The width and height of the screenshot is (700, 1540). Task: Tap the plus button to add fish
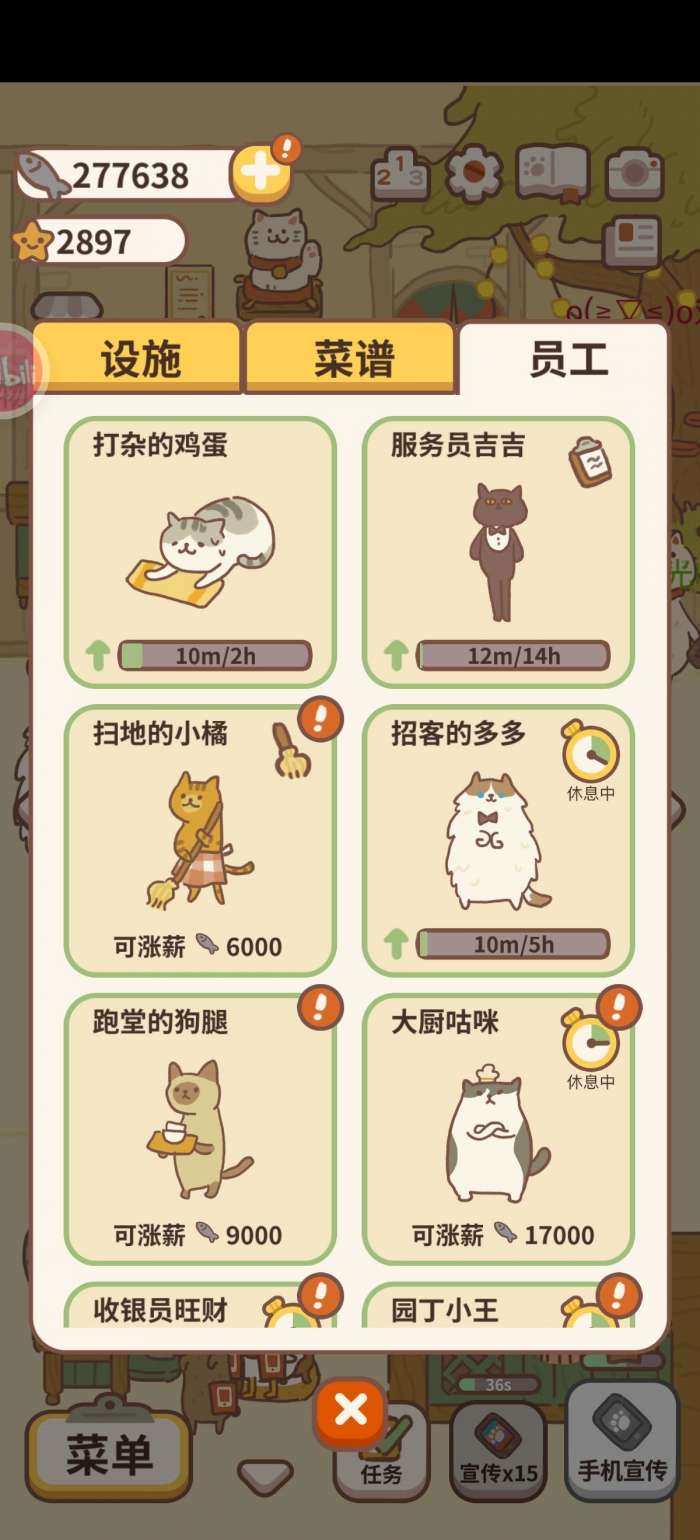pos(260,174)
